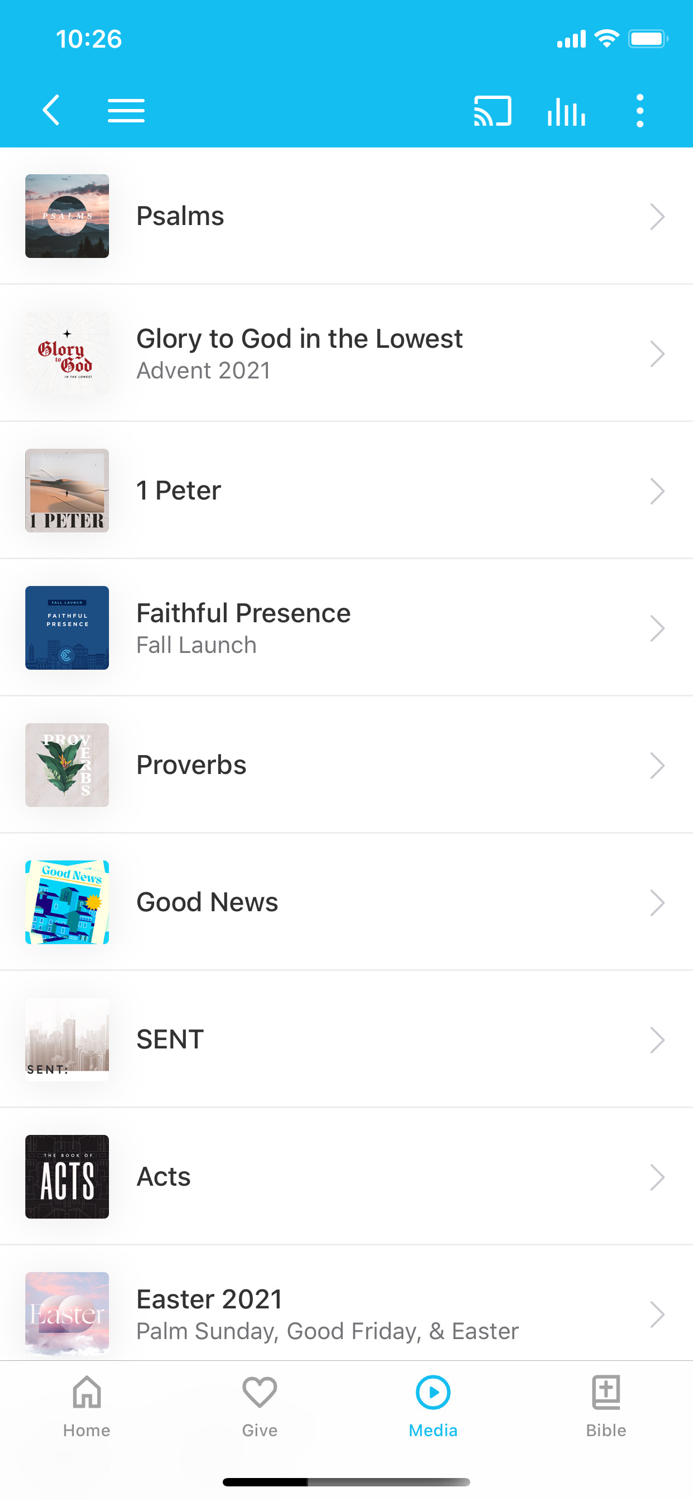Open the Good News series
The image size is (693, 1500).
346,902
